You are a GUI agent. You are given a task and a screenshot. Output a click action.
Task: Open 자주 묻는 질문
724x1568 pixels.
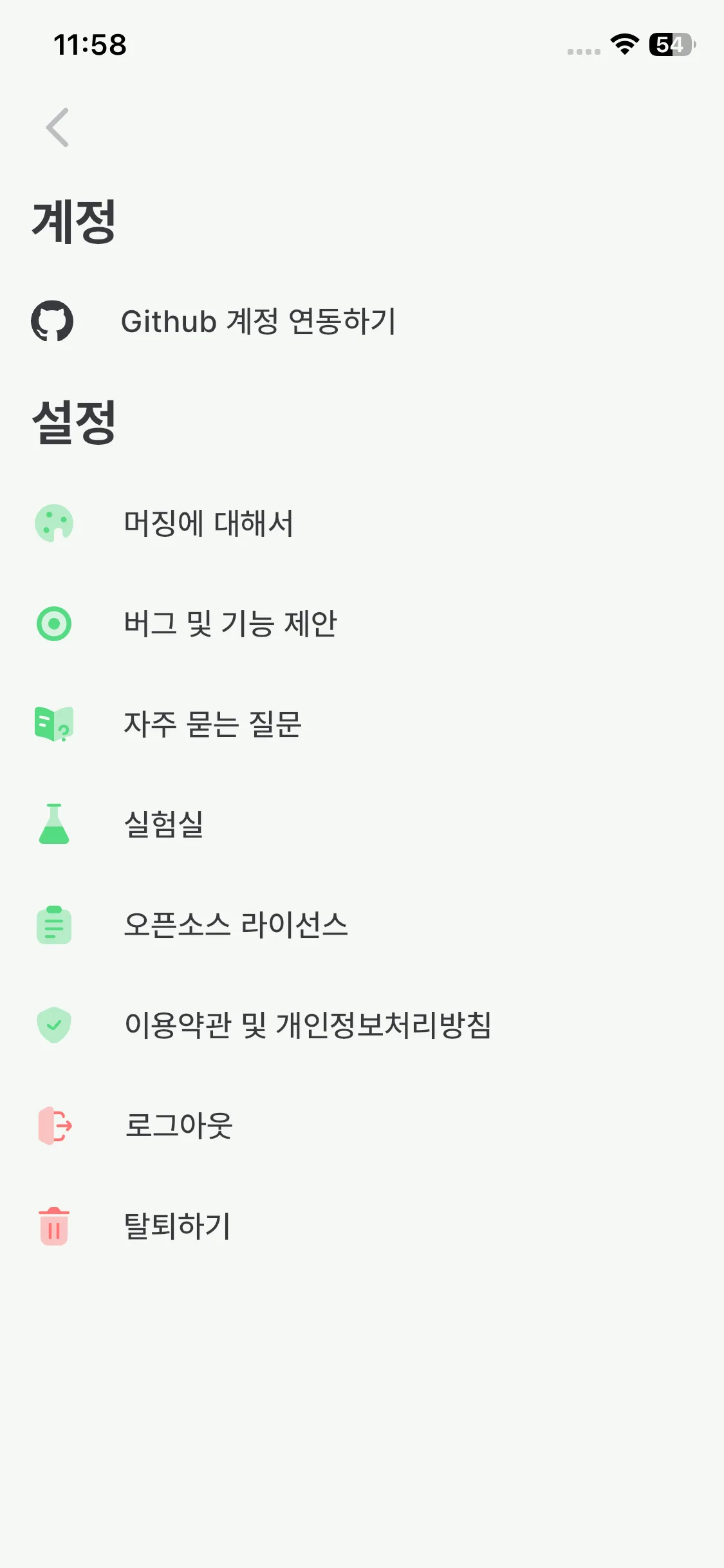pyautogui.click(x=362, y=723)
